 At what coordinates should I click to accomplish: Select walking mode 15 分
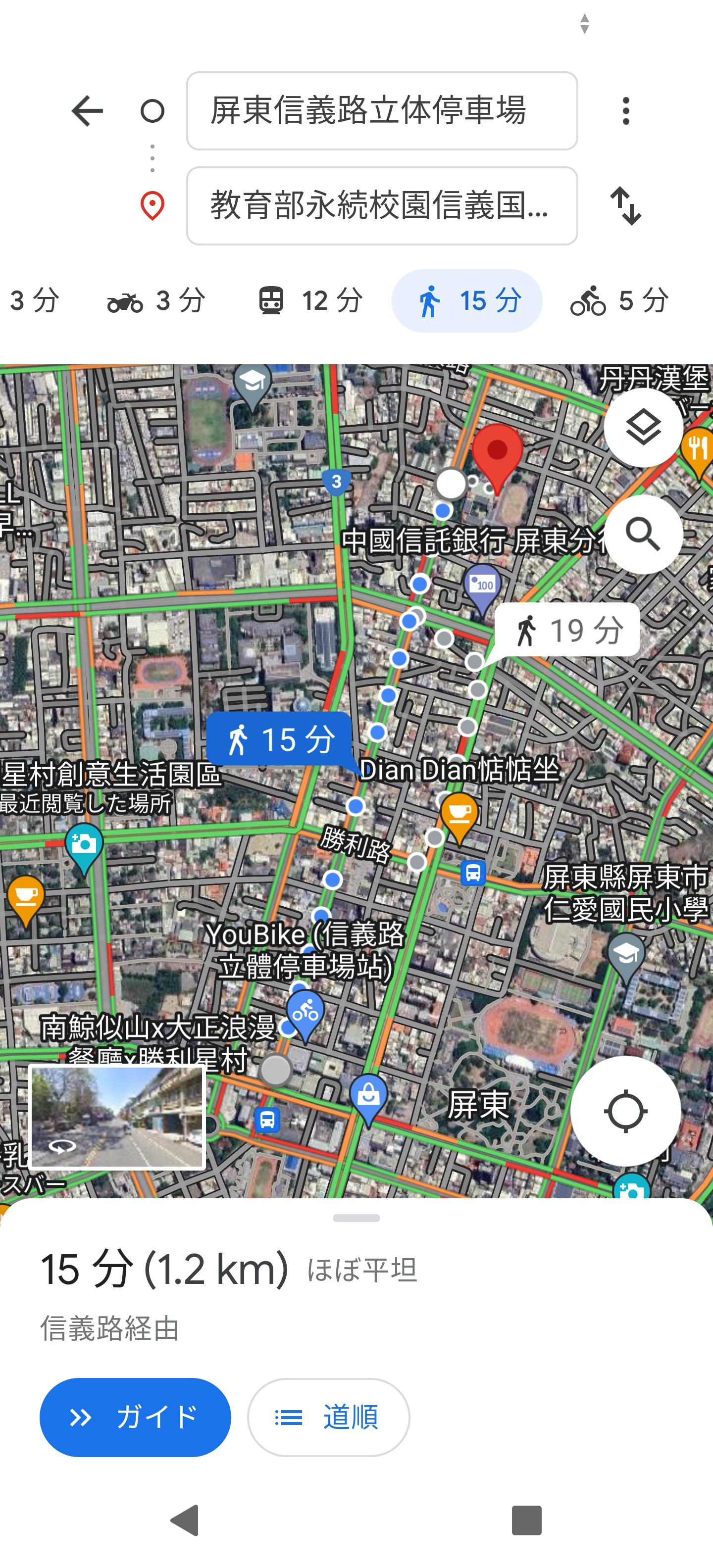(x=467, y=301)
